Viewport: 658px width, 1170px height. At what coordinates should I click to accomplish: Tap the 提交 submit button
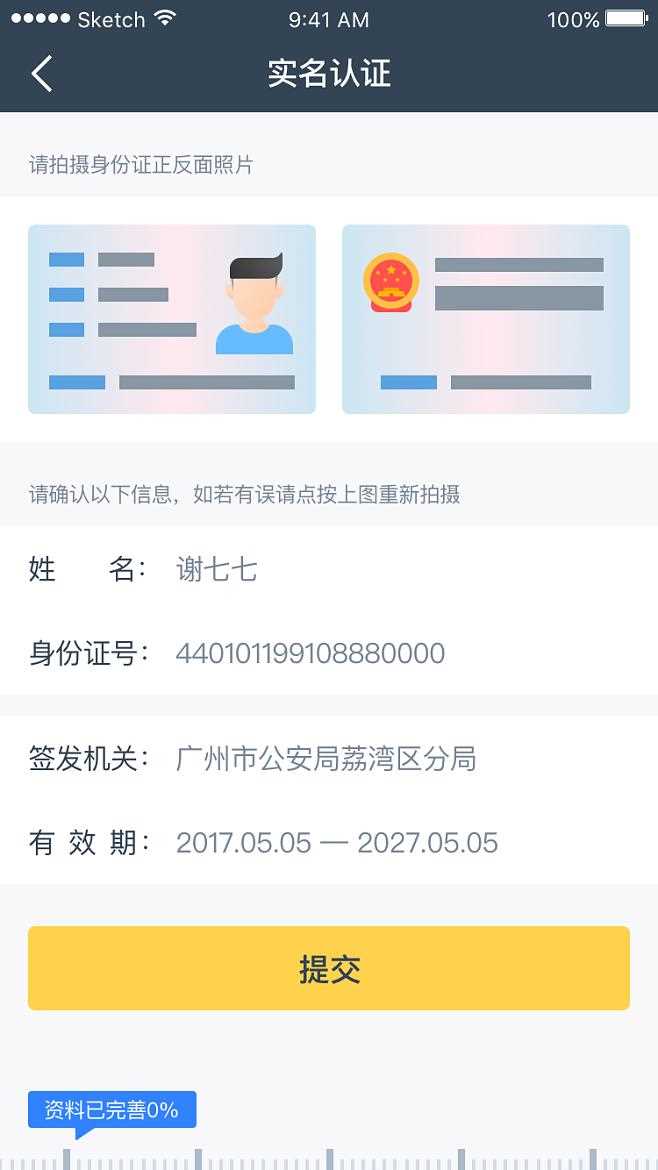329,968
